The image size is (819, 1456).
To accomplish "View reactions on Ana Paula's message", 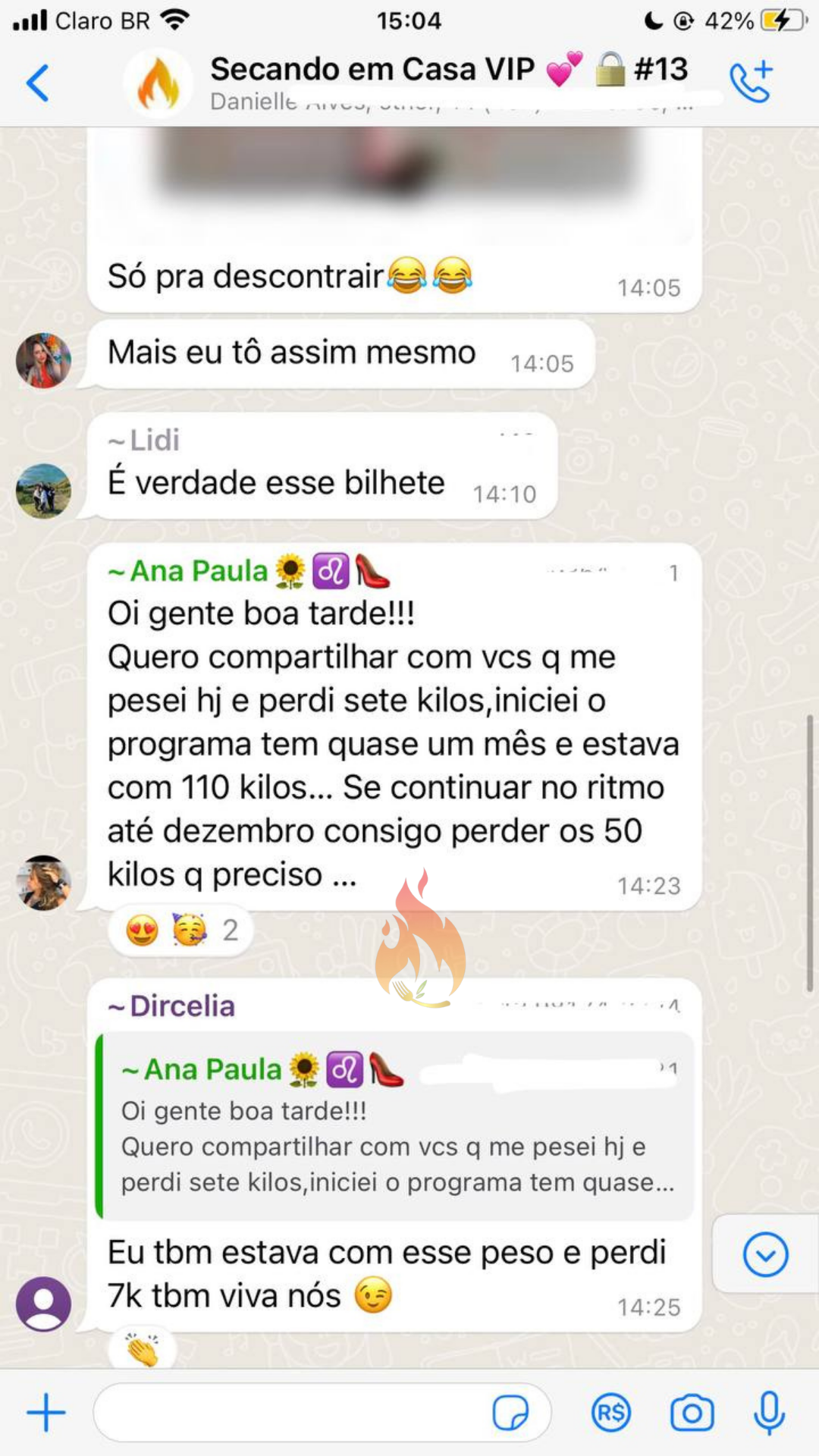I will tap(180, 930).
